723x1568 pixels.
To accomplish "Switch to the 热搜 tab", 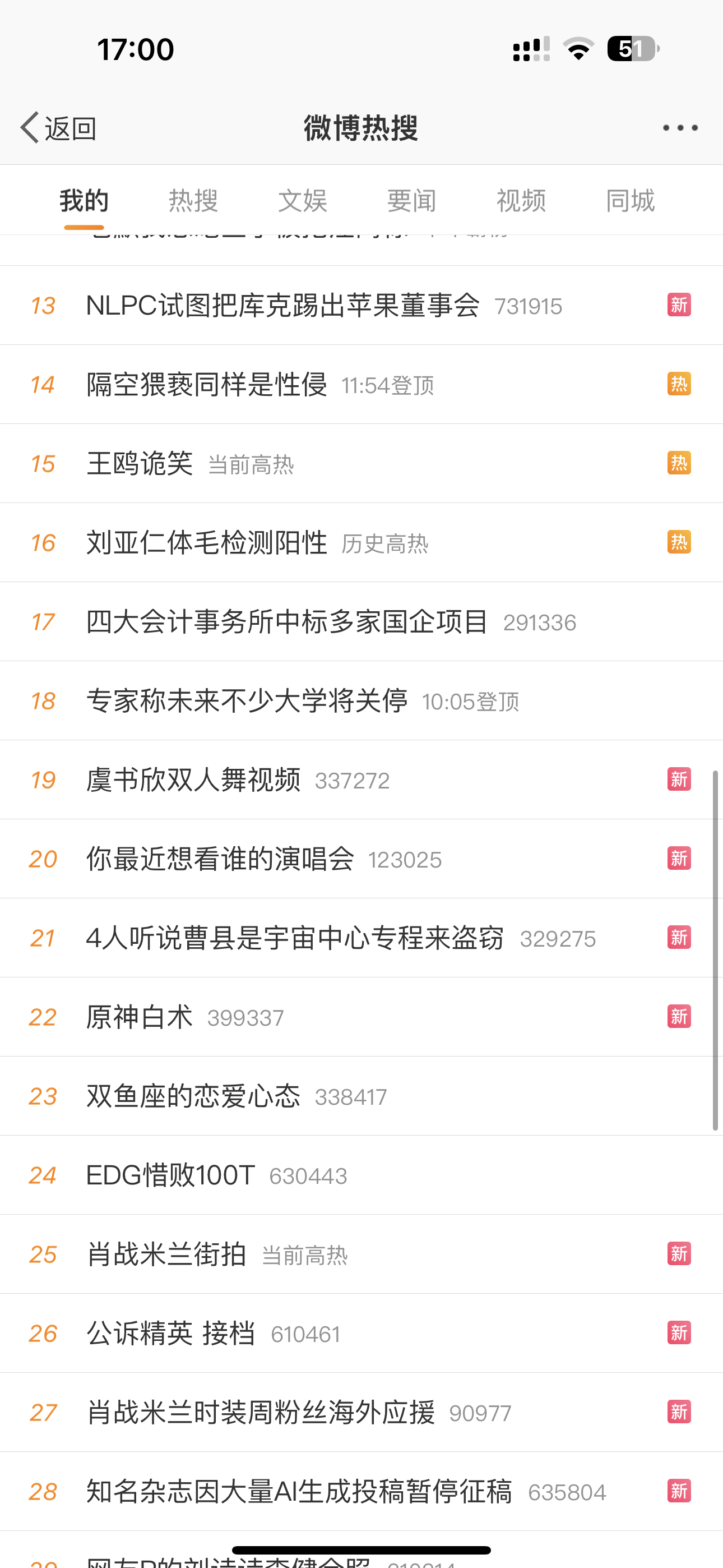I will [193, 201].
